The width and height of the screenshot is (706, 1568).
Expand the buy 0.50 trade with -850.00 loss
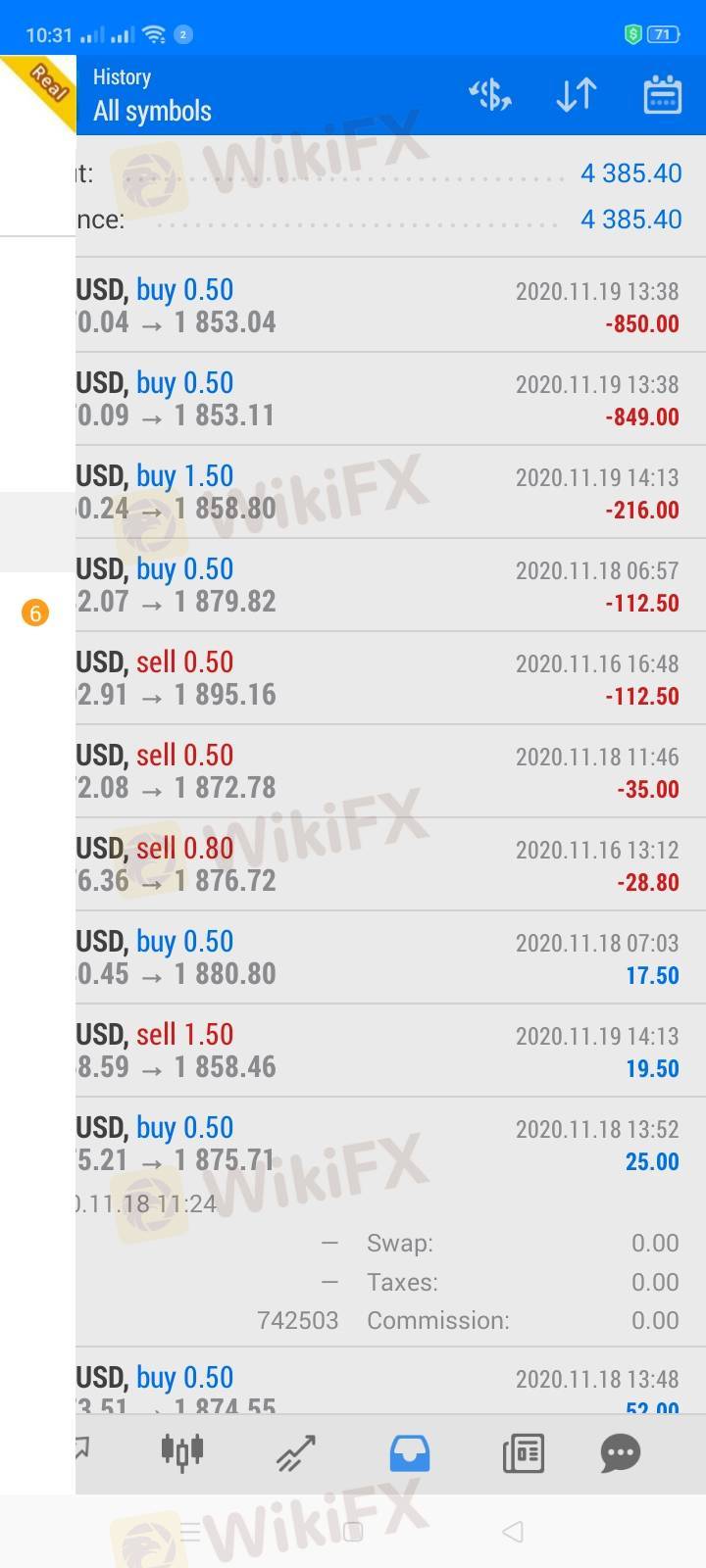coord(390,306)
